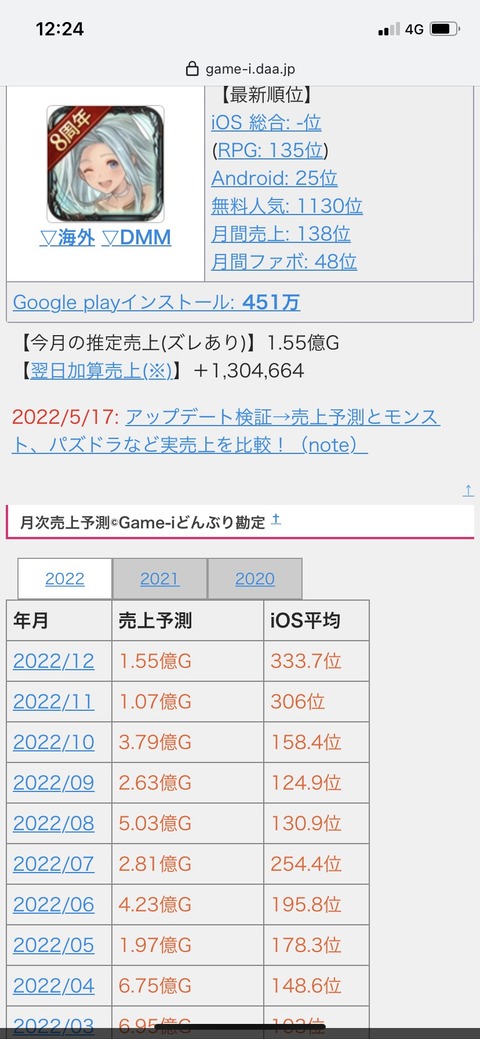Switch to the 2021 tab
The height and width of the screenshot is (1039, 480).
(x=160, y=579)
